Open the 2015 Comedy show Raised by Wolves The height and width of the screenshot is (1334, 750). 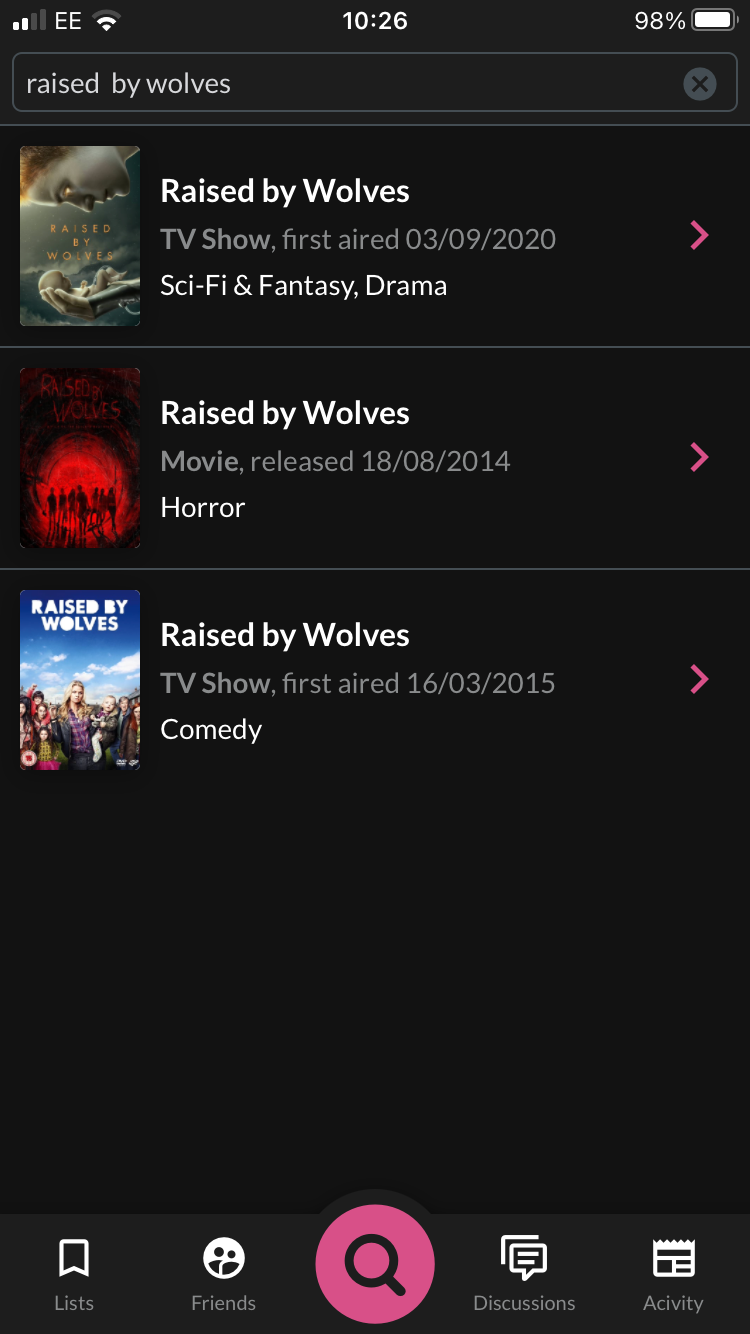(374, 681)
